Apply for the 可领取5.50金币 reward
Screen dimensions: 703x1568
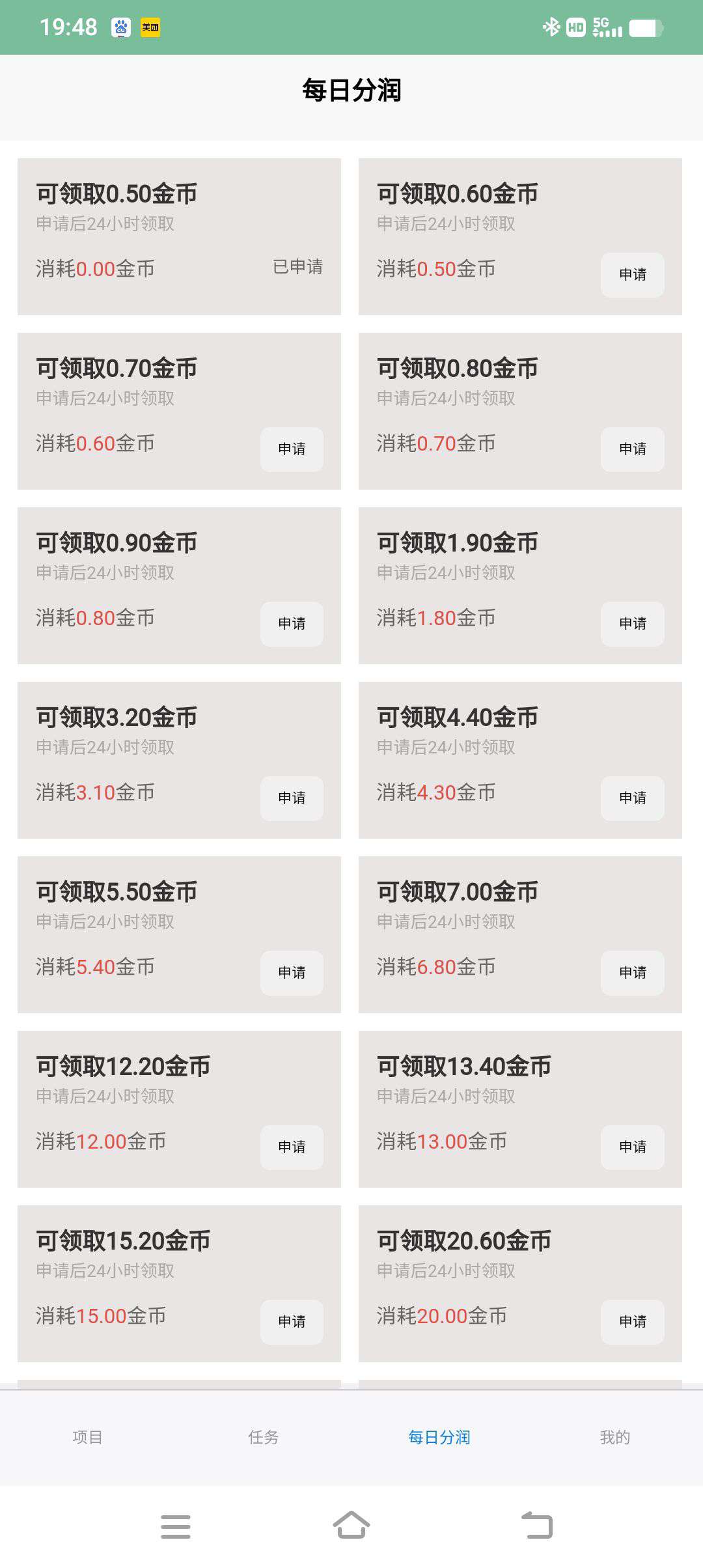292,973
